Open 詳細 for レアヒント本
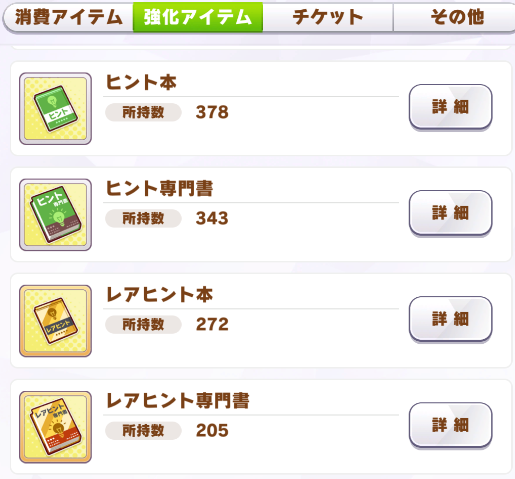The image size is (515, 479). pos(451,319)
